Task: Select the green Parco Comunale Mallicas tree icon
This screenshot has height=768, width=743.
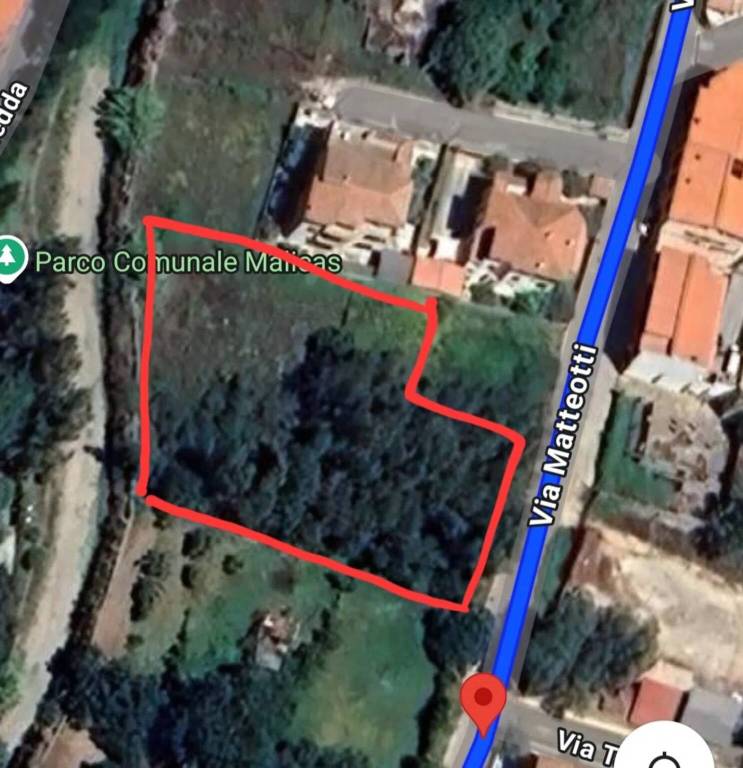Action: (x=10, y=255)
